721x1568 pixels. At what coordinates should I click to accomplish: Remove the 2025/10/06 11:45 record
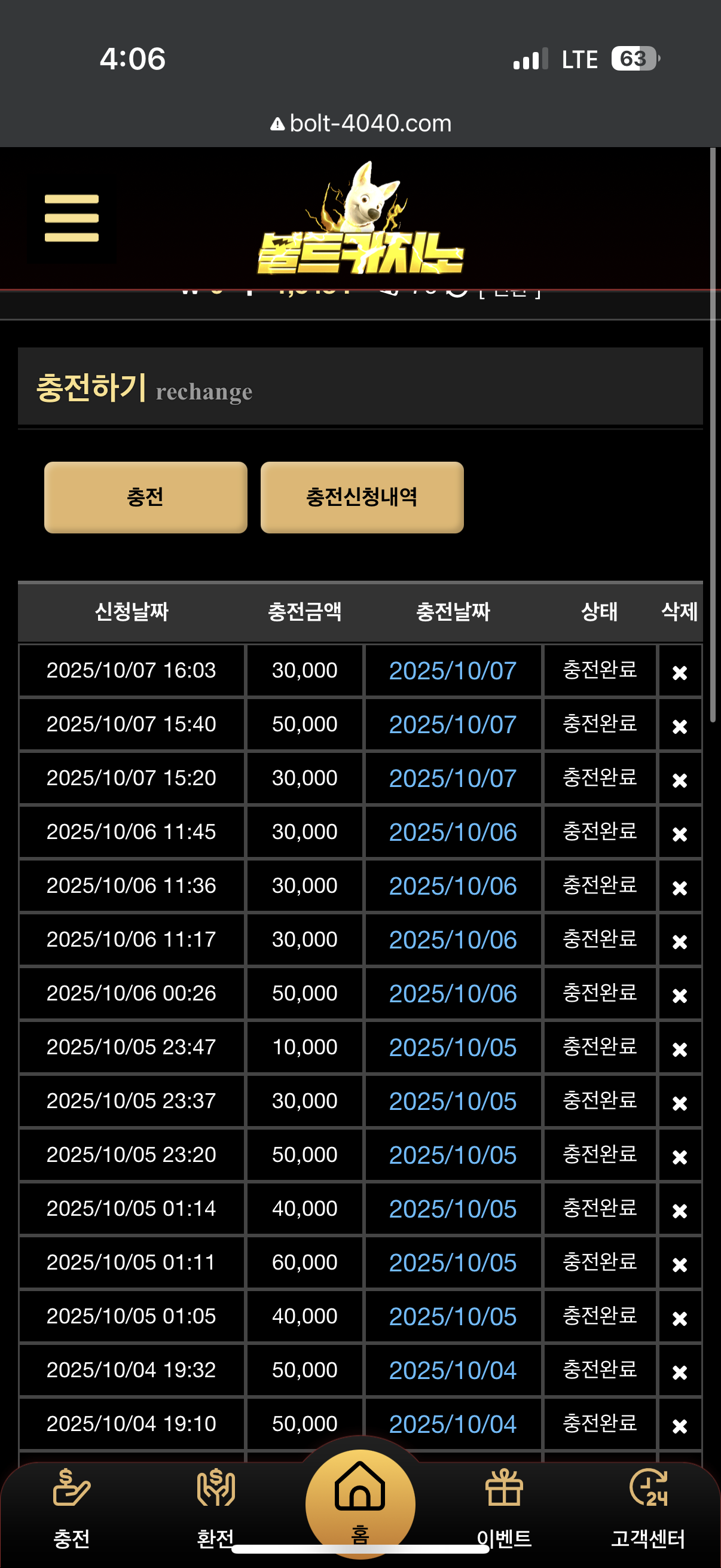[679, 833]
